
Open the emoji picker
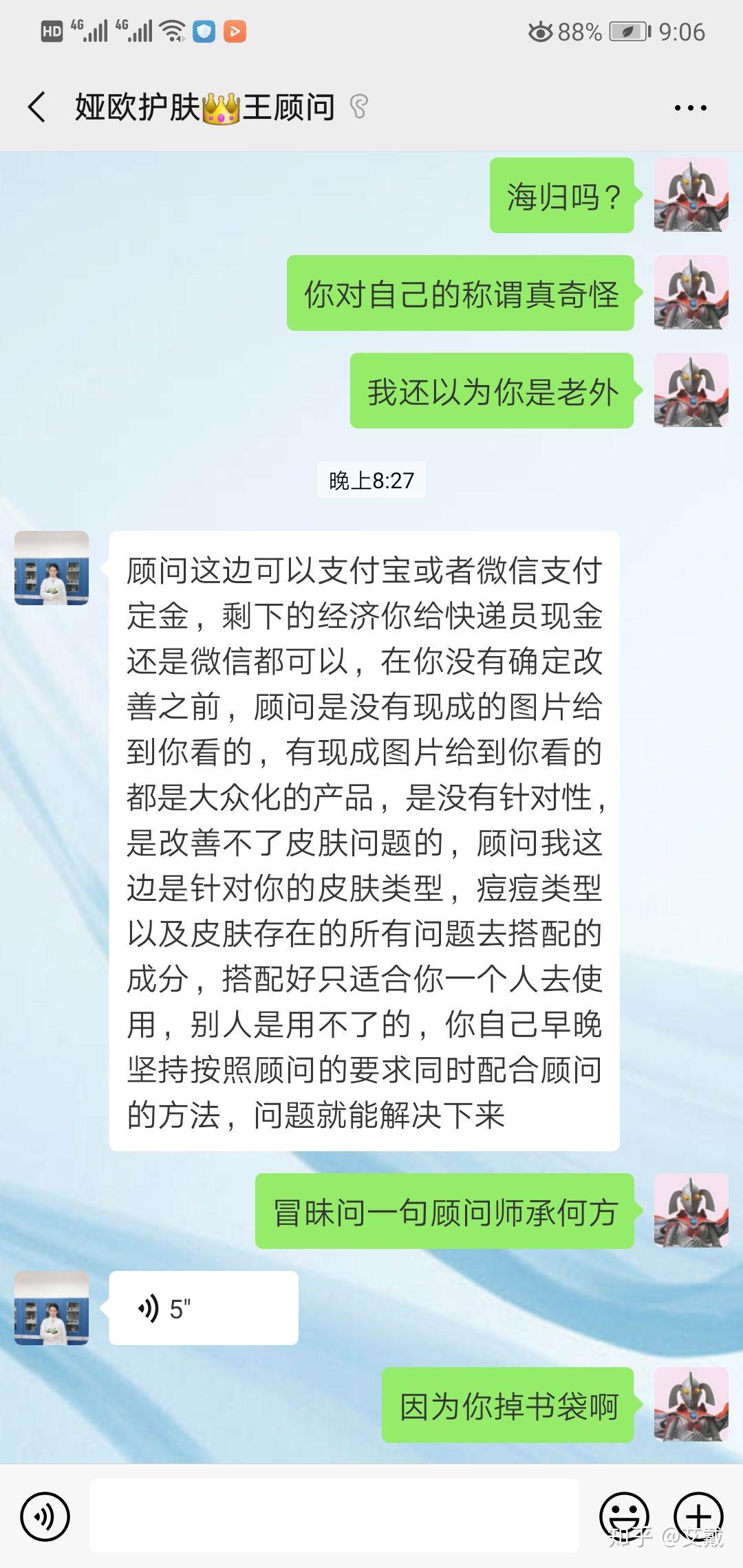click(x=624, y=1516)
